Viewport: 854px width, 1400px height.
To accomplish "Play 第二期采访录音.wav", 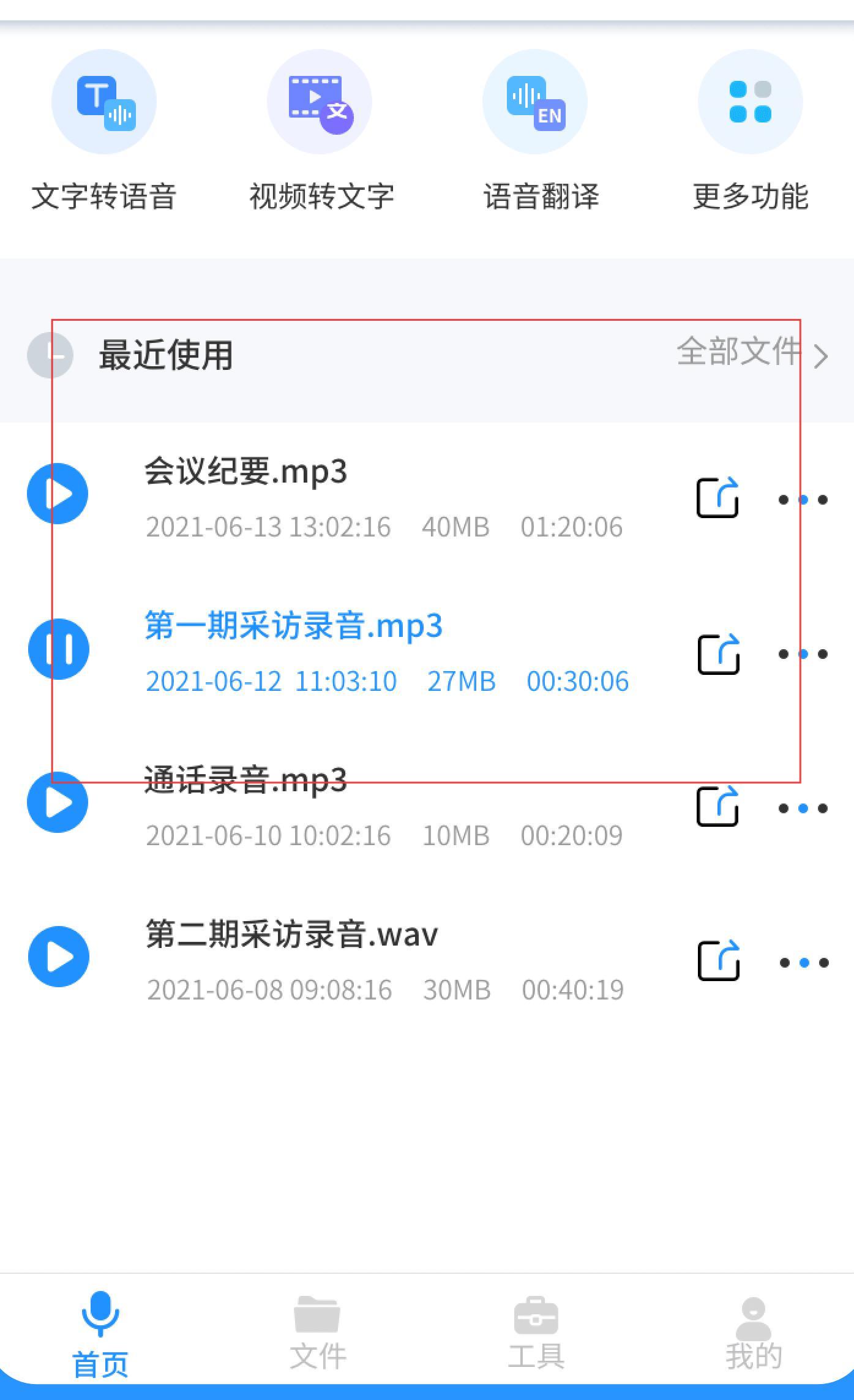I will (x=59, y=957).
